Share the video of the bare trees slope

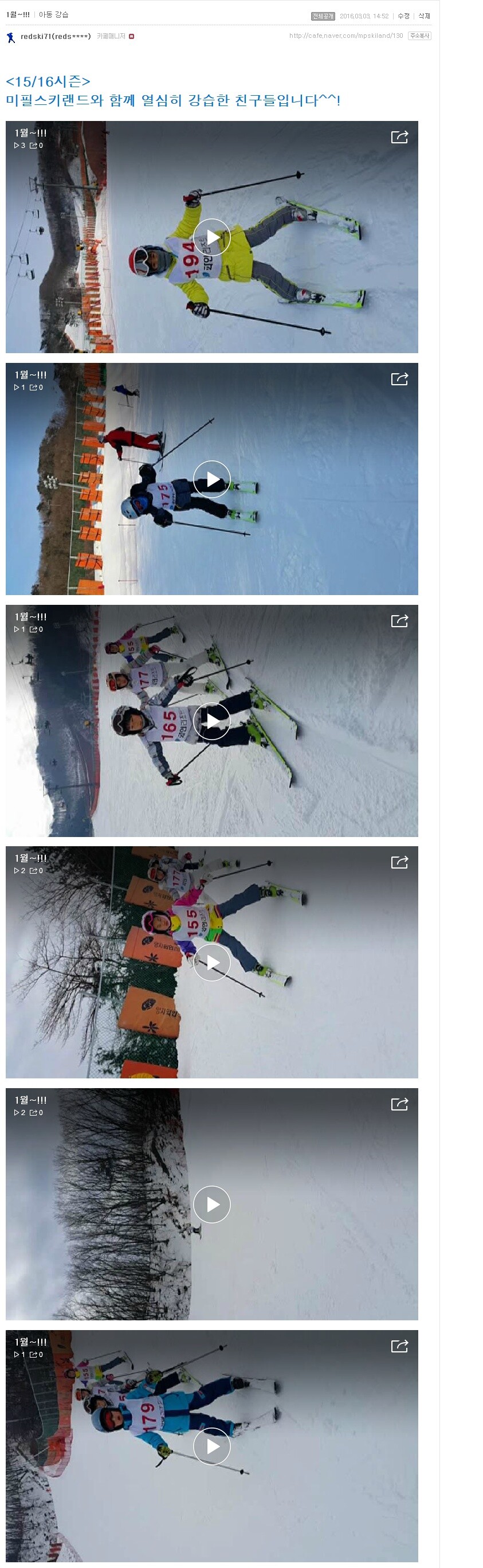399,1104
